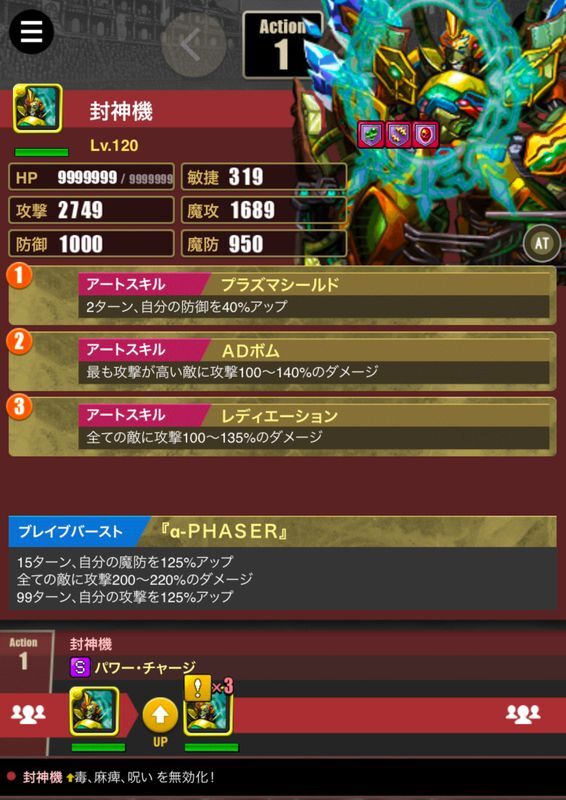Open the α-PHASER brave burst panel
Image resolution: width=566 pixels, height=800 pixels.
[x=283, y=563]
